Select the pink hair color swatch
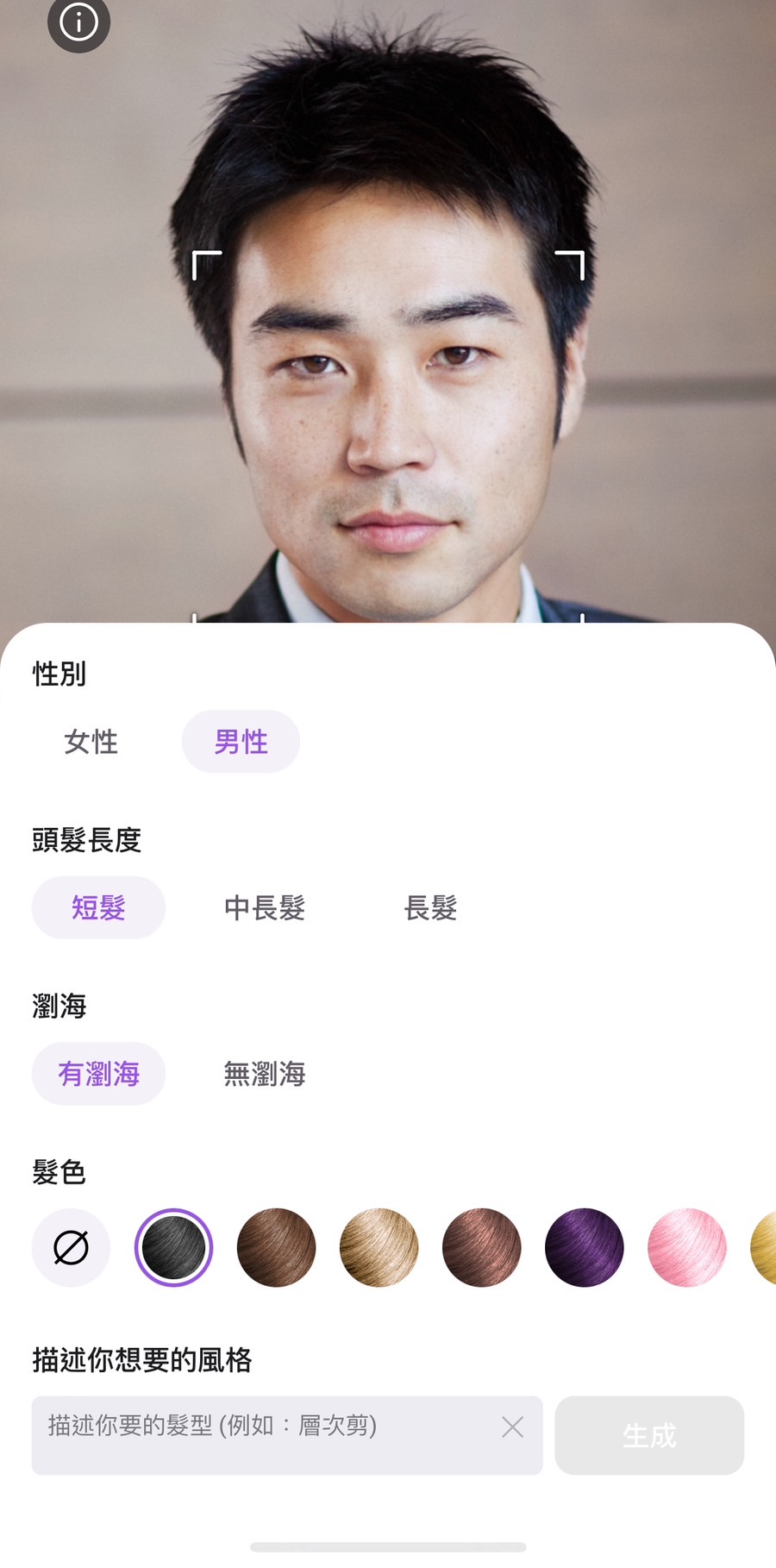Image resolution: width=776 pixels, height=1568 pixels. click(x=686, y=1248)
